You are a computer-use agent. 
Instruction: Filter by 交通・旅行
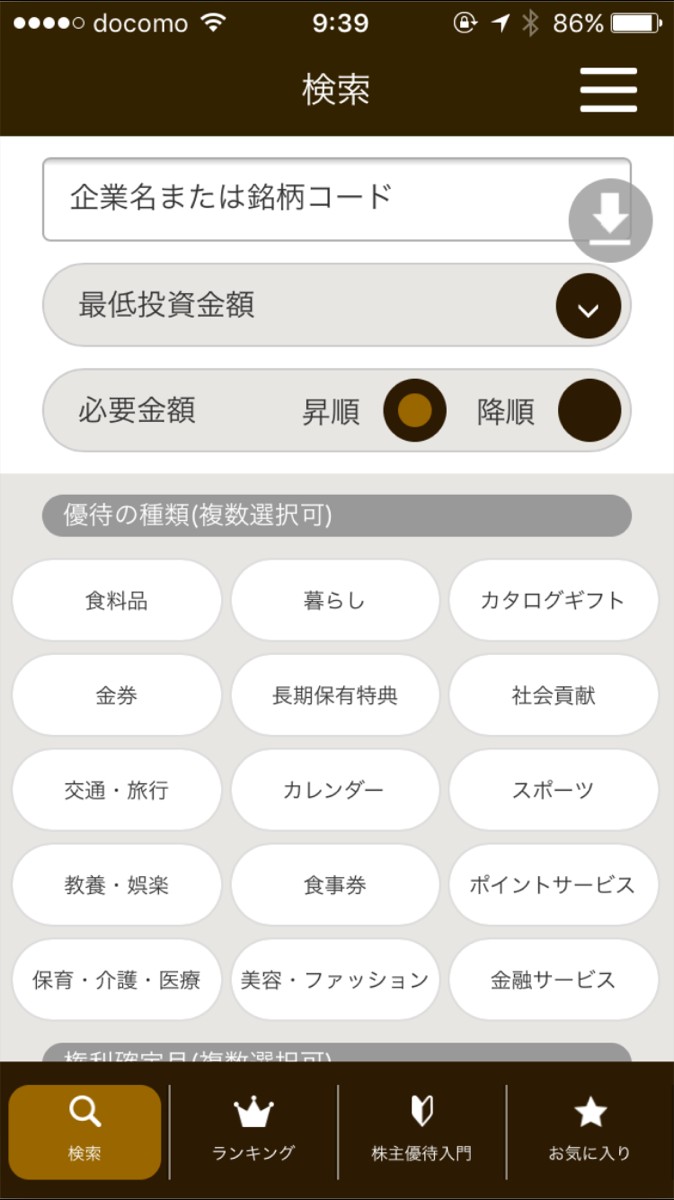click(x=117, y=790)
